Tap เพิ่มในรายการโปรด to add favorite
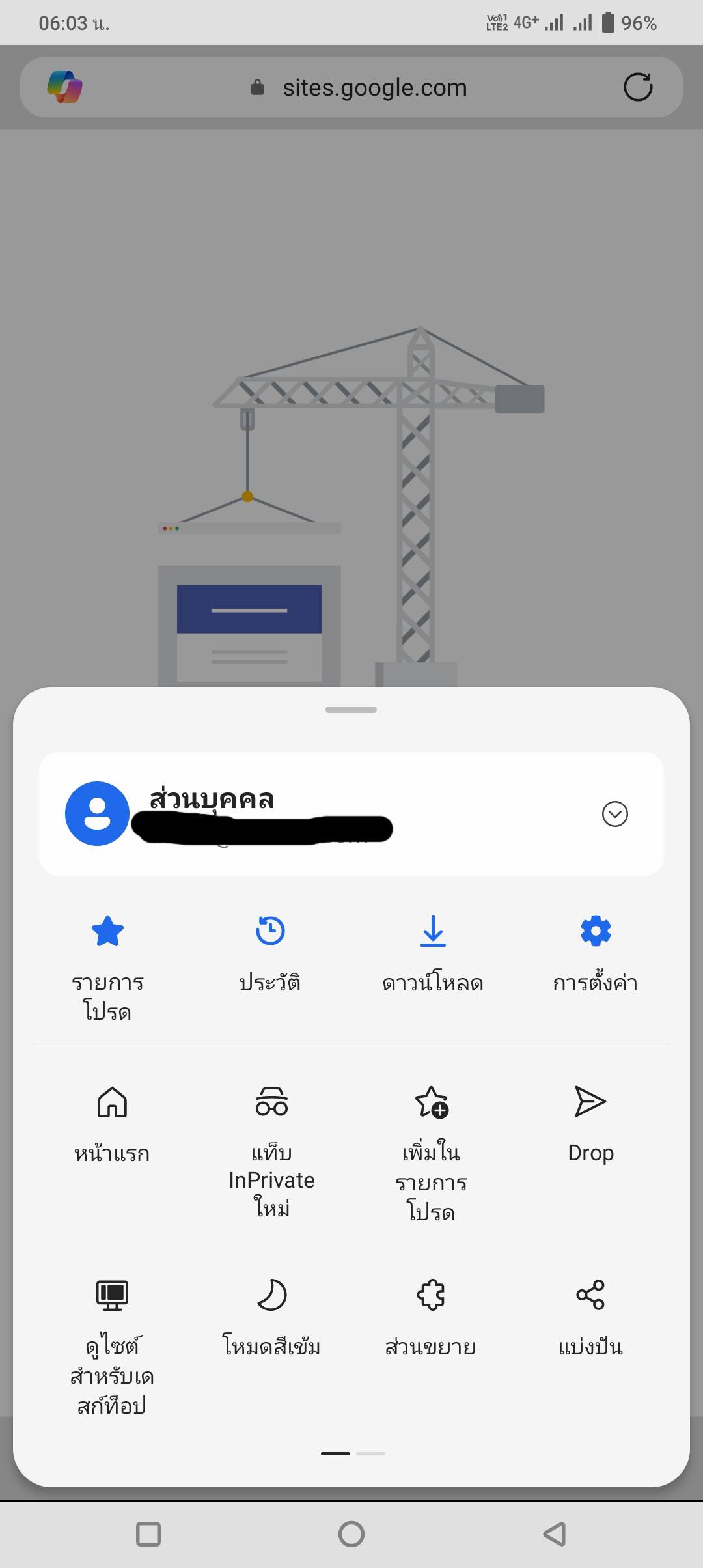The image size is (703, 1568). coord(431,1151)
